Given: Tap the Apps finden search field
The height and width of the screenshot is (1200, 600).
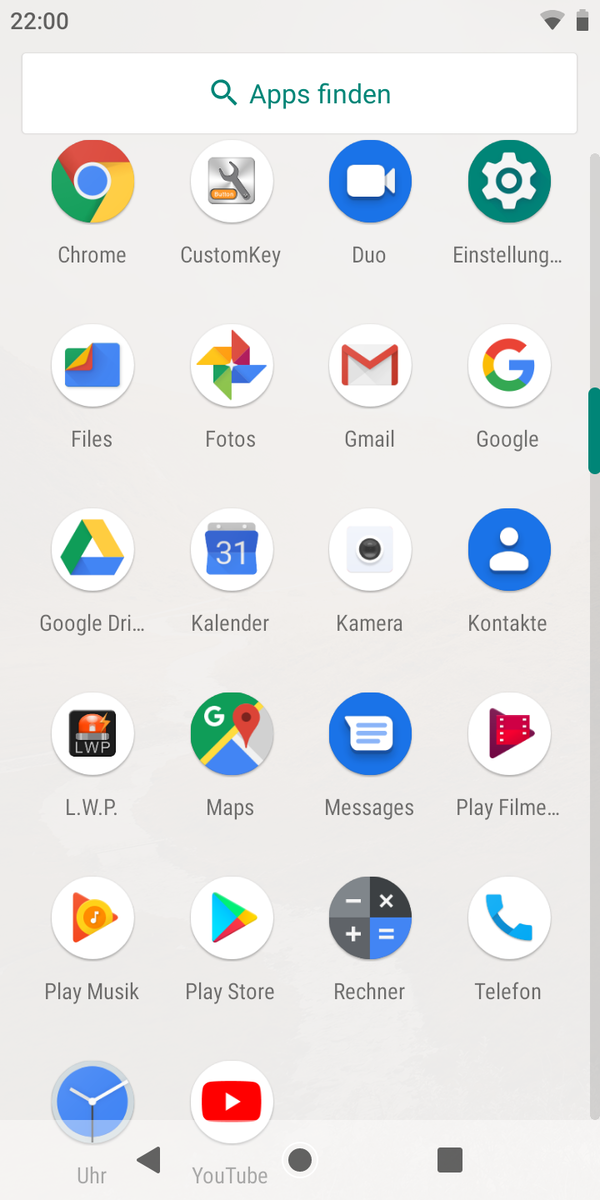Looking at the screenshot, I should click(x=299, y=94).
